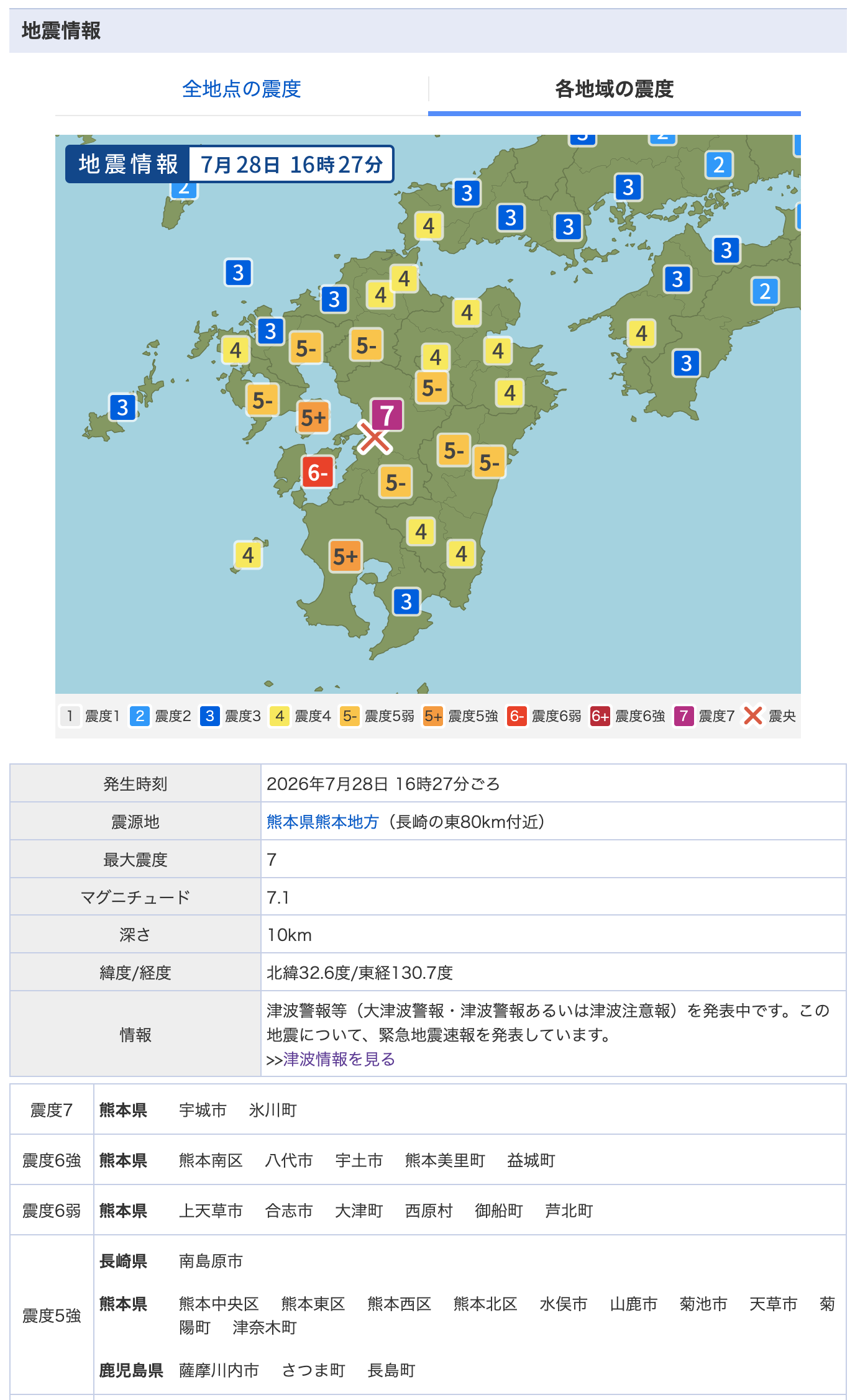
Task: Select the 各地域の震度 tab
Action: (614, 89)
